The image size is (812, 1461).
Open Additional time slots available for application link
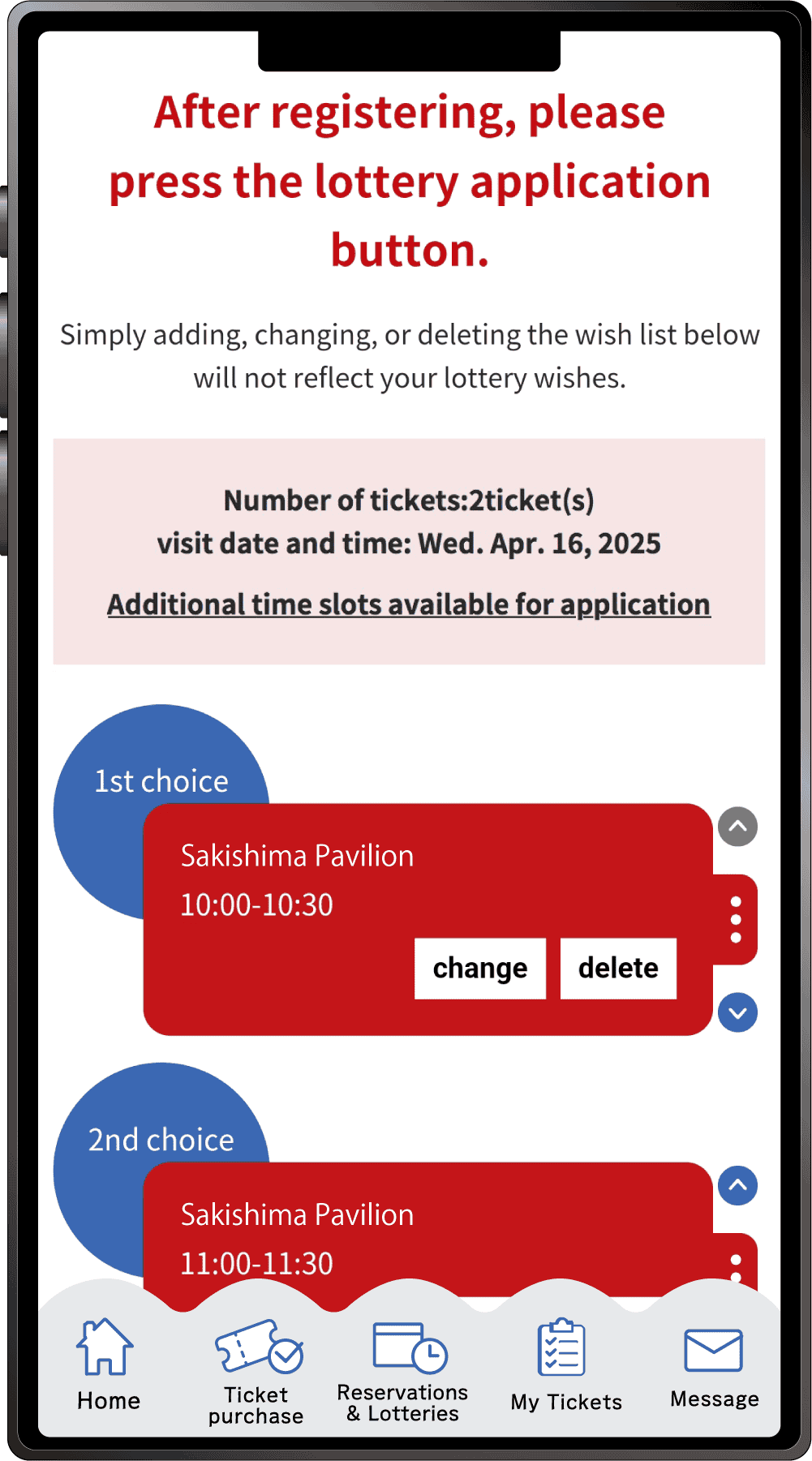tap(409, 604)
